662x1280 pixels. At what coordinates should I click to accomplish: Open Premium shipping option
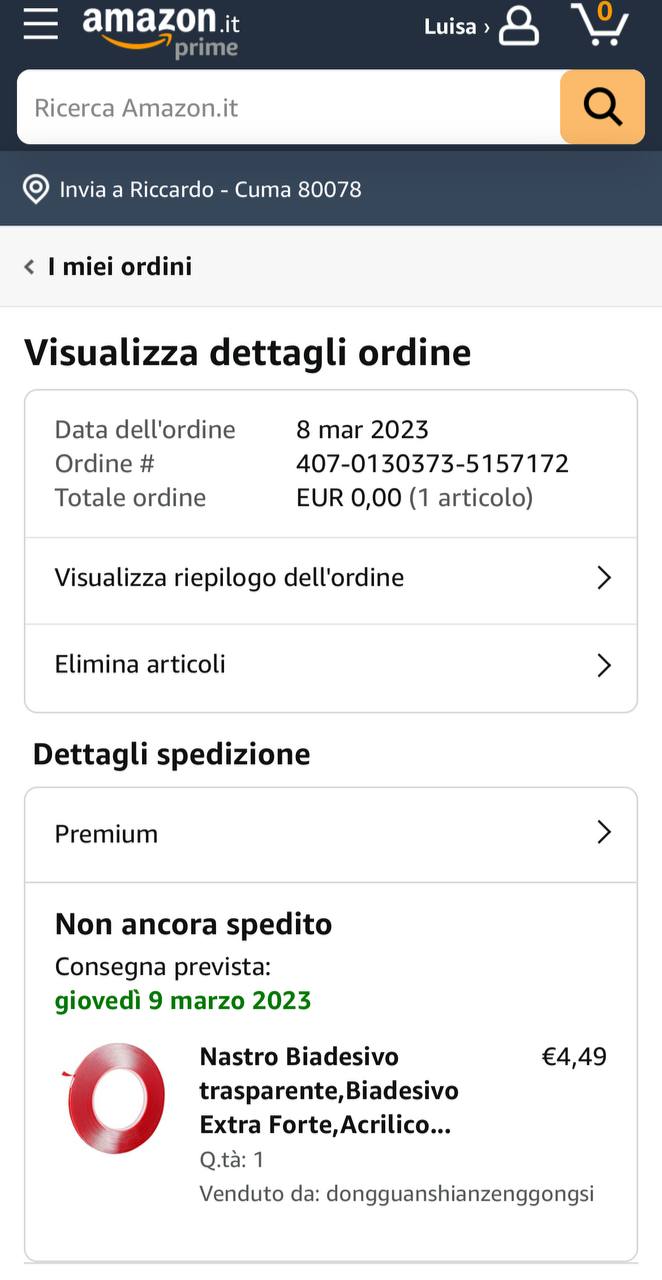pos(331,834)
